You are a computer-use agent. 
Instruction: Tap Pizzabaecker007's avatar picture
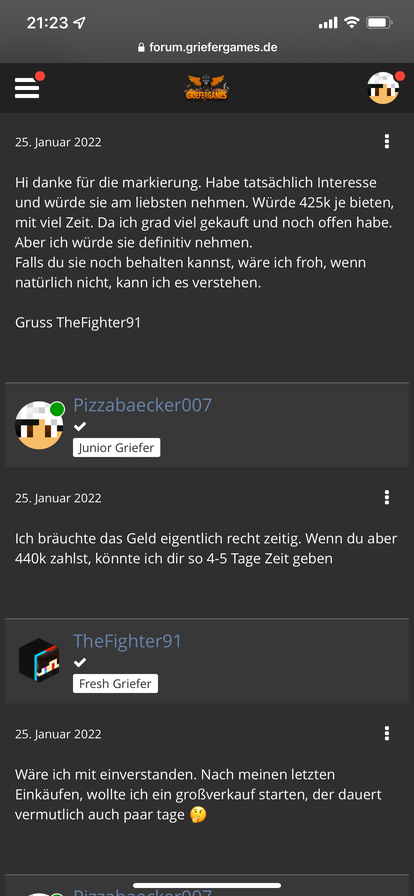39,425
